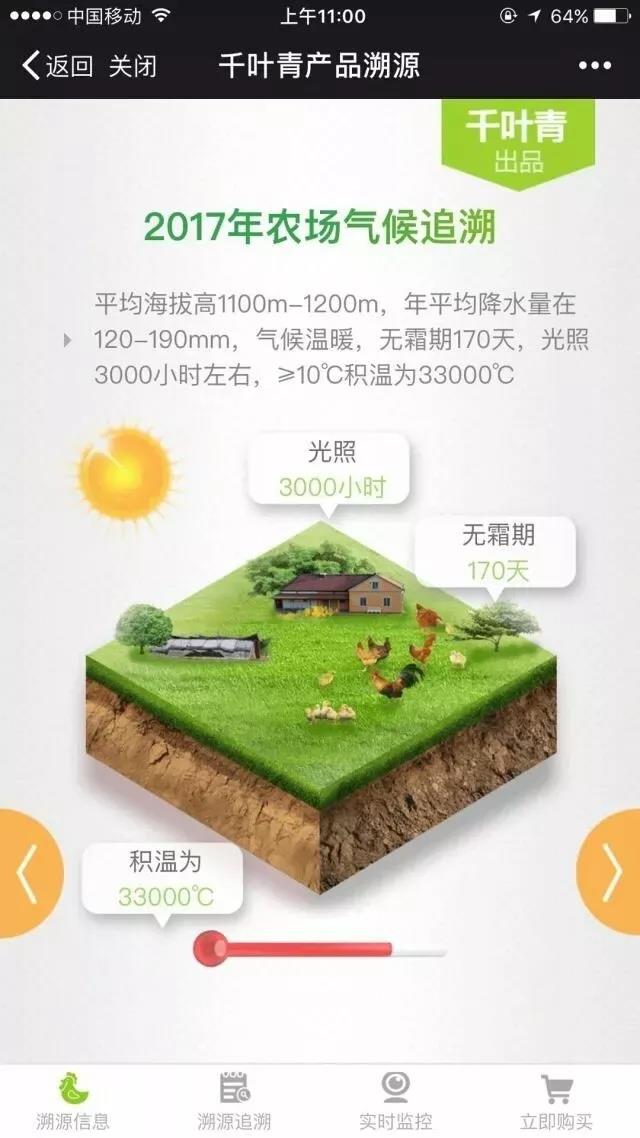640x1138 pixels.
Task: Open the three-dot overflow menu
Action: (594, 66)
